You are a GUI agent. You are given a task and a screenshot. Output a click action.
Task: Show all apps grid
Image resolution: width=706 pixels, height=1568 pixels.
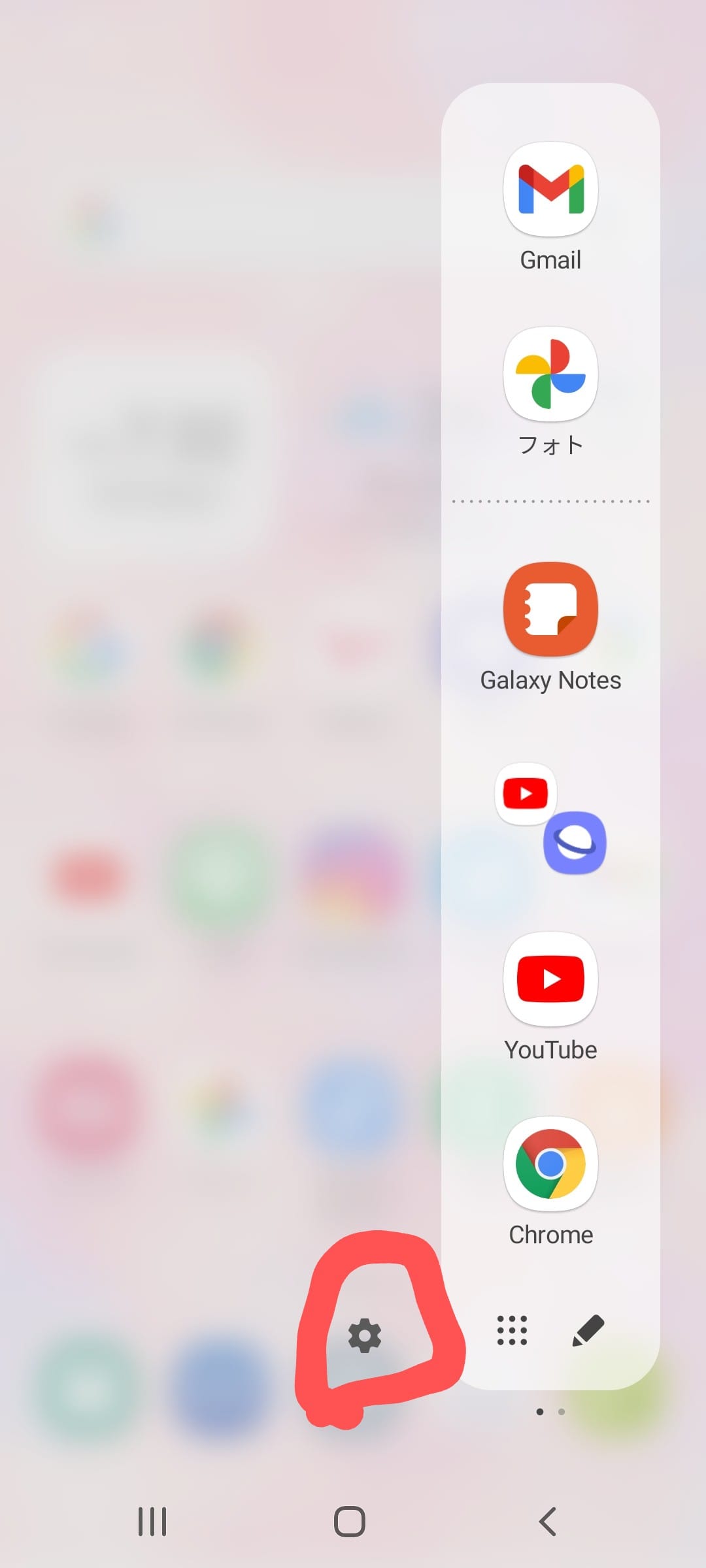pos(512,1330)
